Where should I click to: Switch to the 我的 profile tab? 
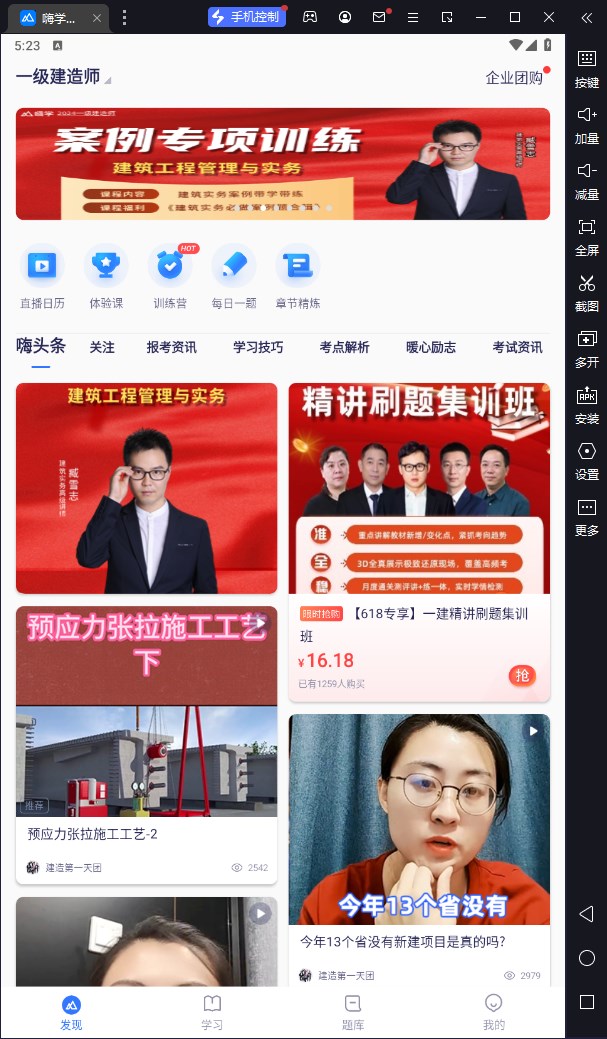[x=493, y=1011]
